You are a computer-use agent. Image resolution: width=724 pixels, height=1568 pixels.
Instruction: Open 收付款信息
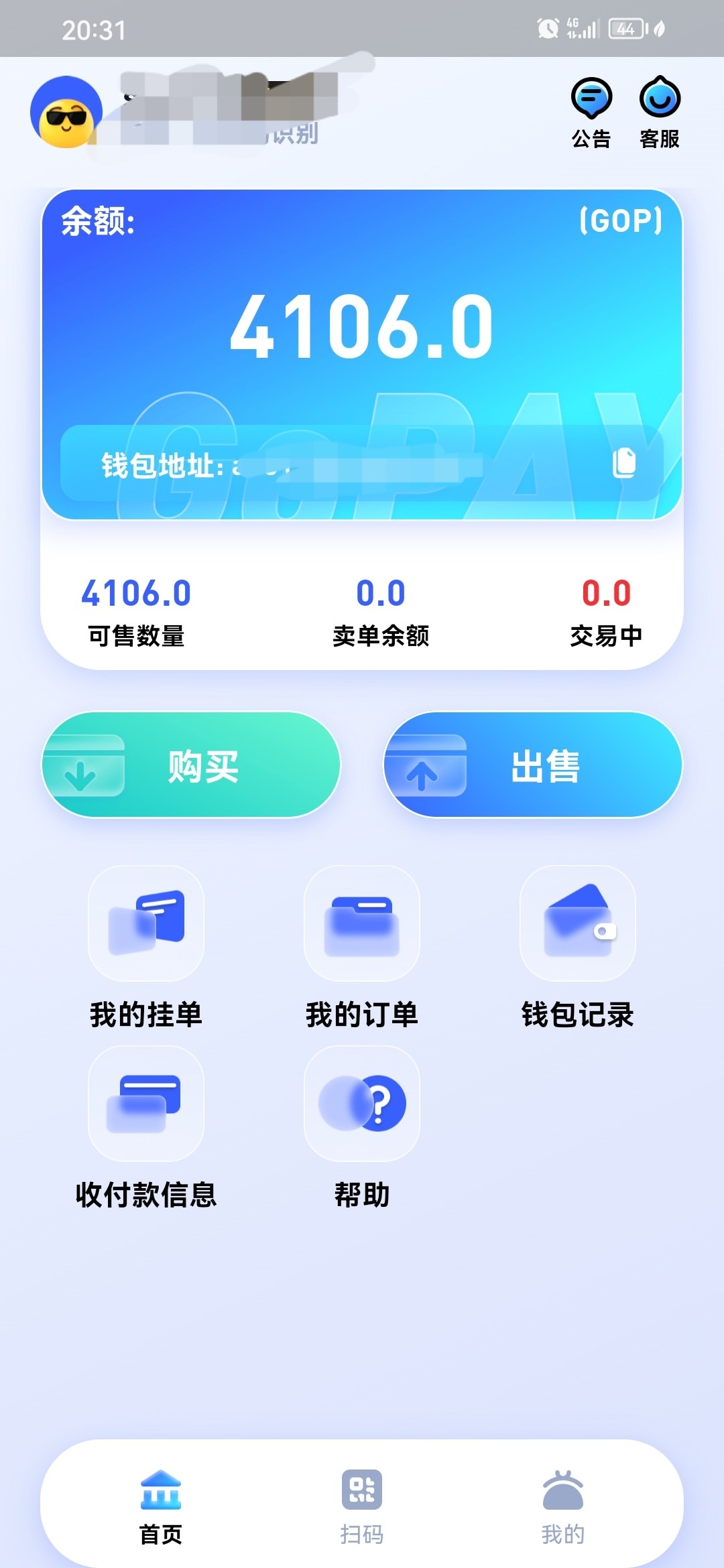coord(146,1104)
